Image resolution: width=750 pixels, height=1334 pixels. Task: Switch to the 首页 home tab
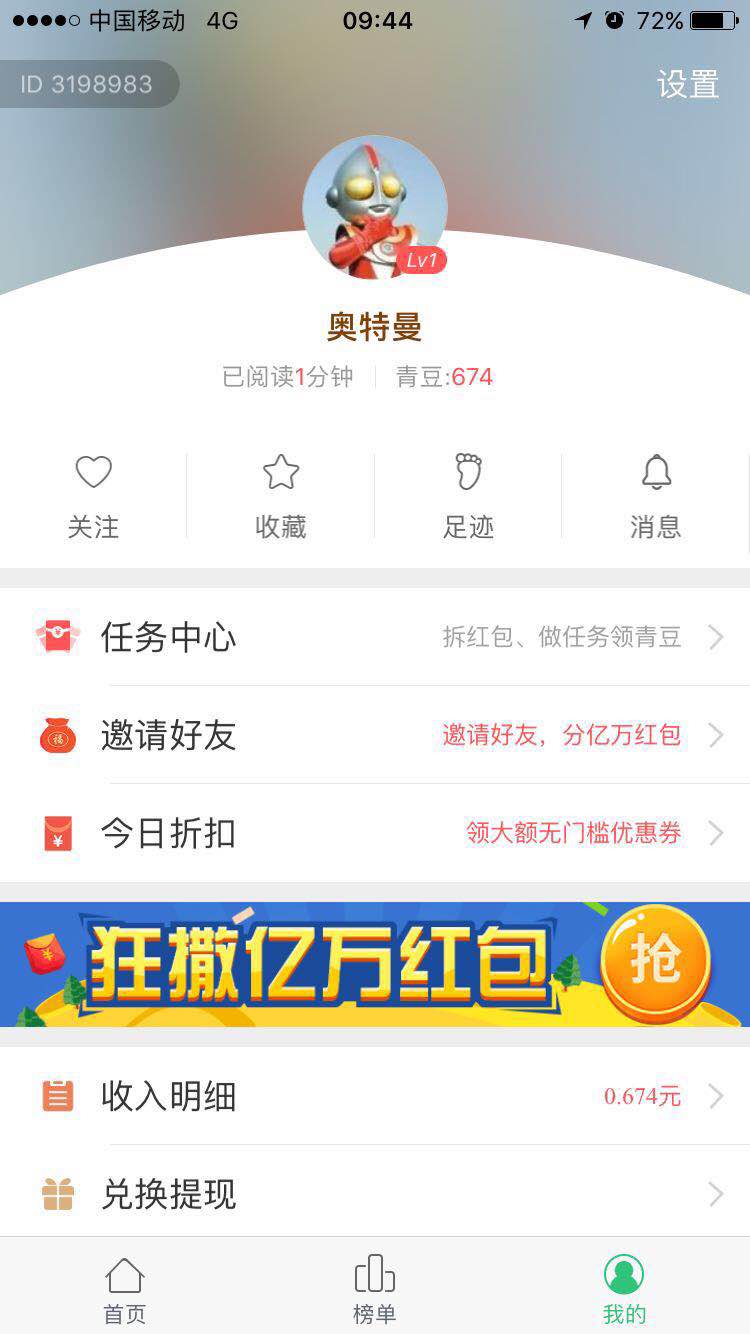(x=125, y=1290)
